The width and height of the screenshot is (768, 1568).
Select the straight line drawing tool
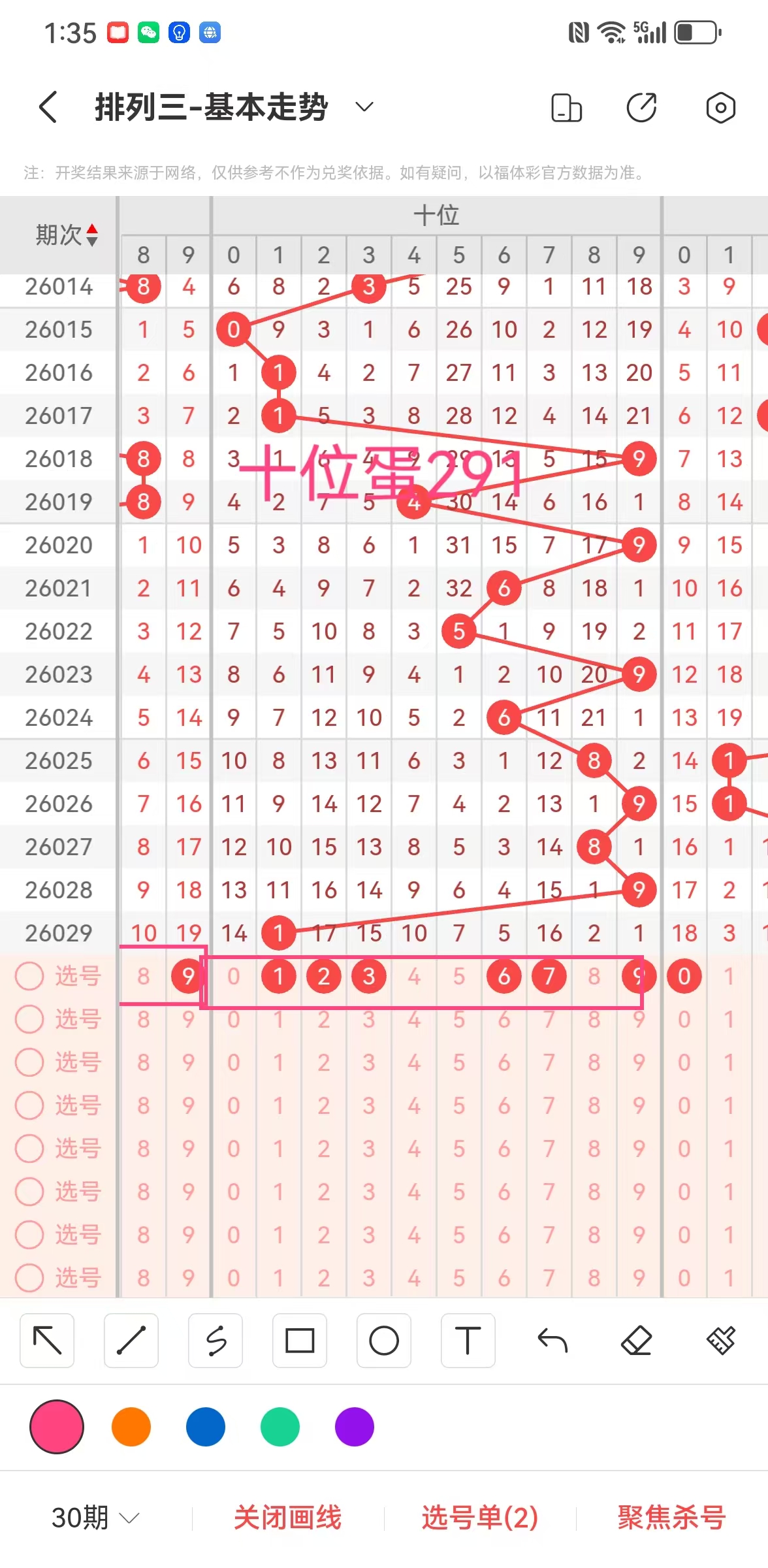click(131, 1341)
